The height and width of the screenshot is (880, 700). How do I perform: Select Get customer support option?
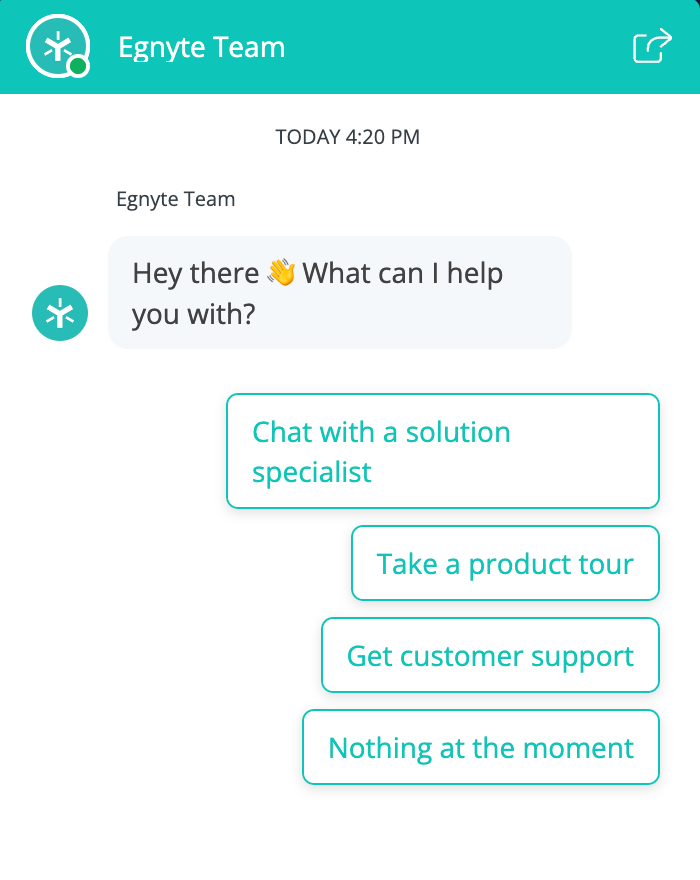[490, 655]
